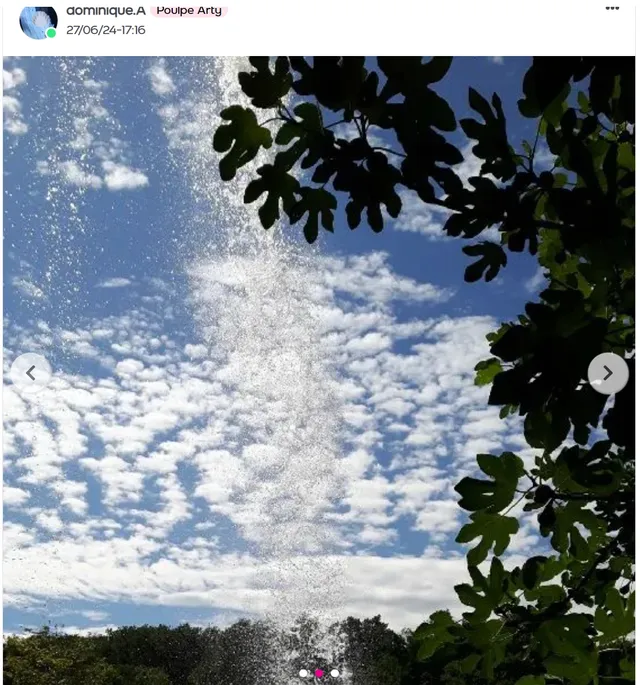Open the post overflow menu
The height and width of the screenshot is (685, 640).
pos(612,9)
